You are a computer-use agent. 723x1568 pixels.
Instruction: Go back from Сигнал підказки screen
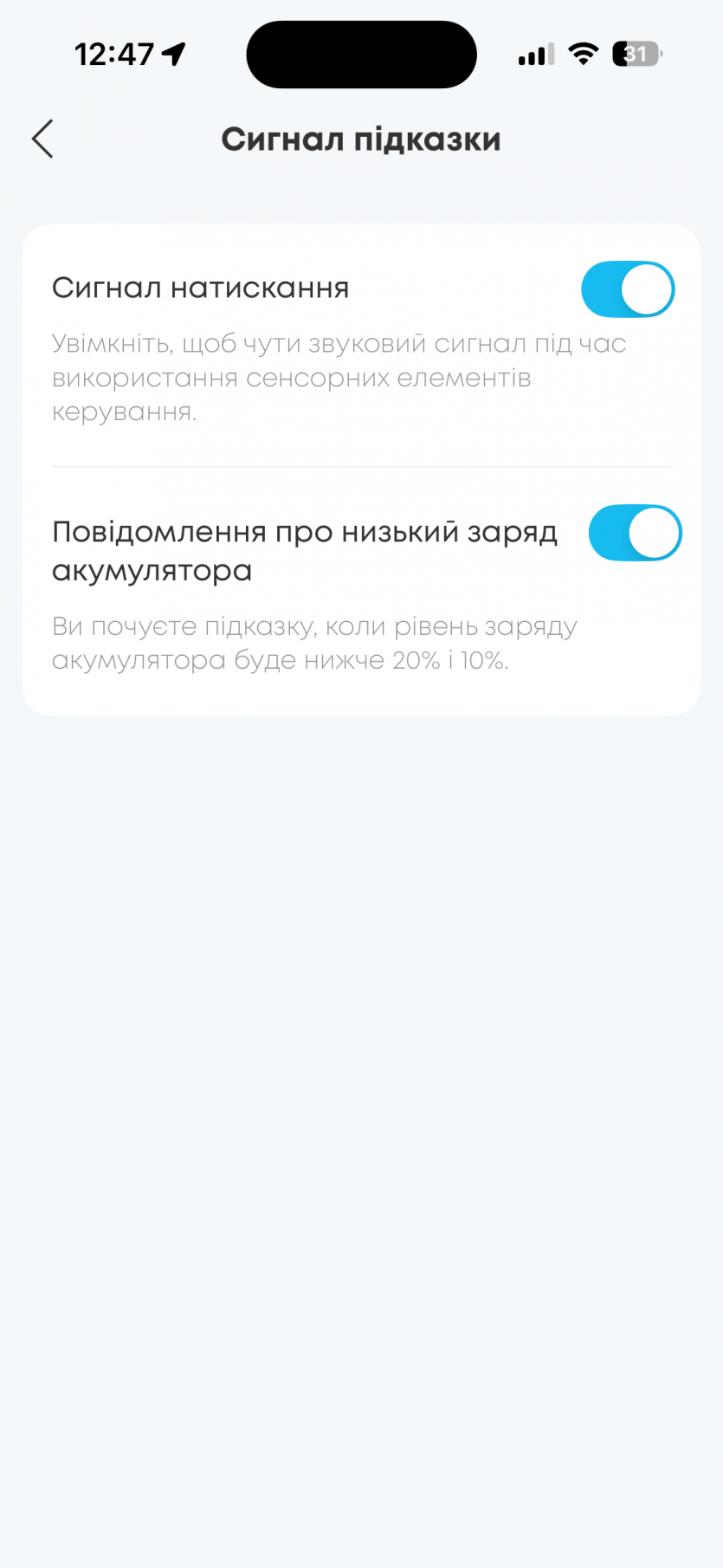click(42, 139)
